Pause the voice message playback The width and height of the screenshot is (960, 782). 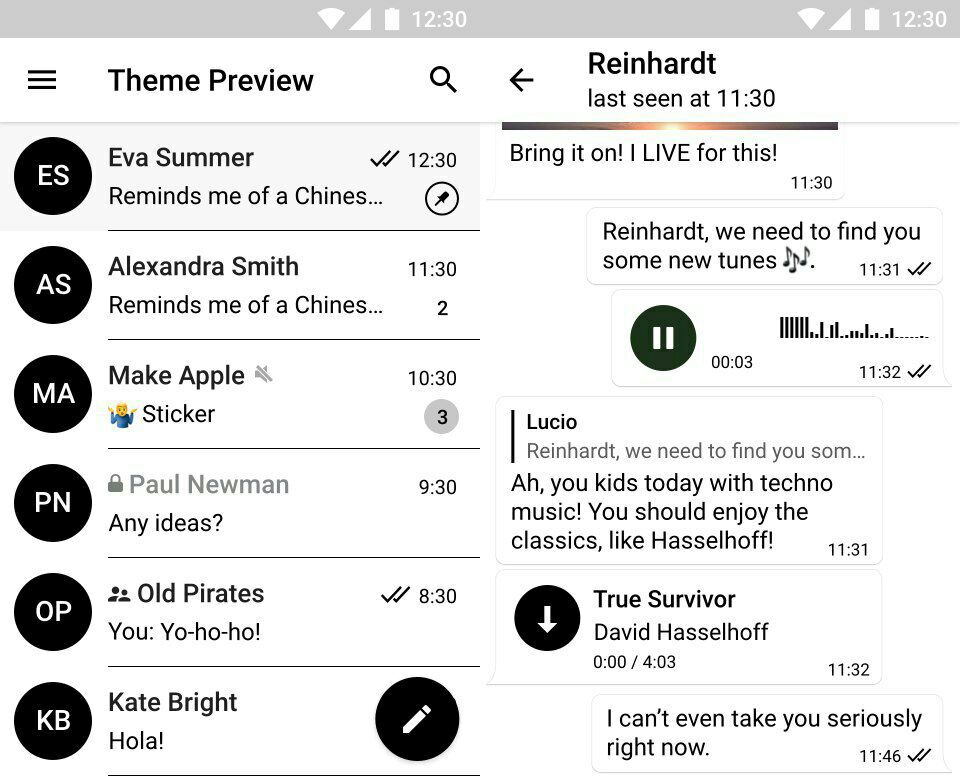coord(663,338)
